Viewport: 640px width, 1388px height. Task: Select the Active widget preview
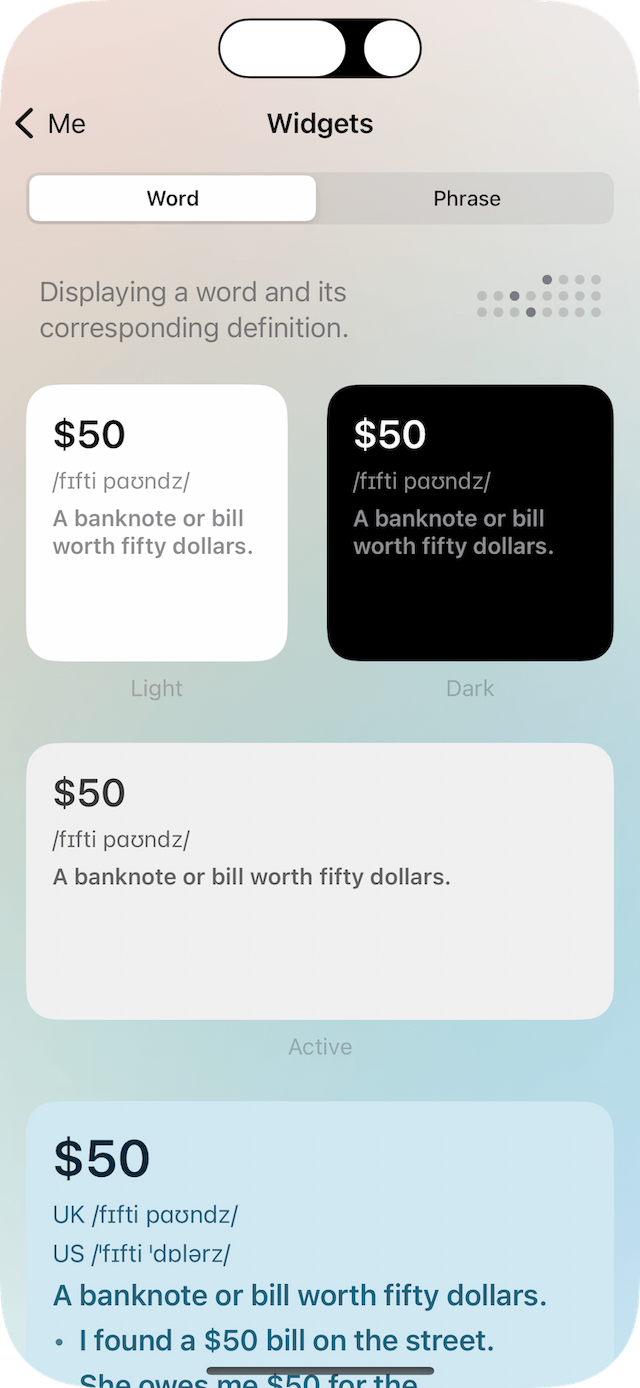pyautogui.click(x=320, y=881)
